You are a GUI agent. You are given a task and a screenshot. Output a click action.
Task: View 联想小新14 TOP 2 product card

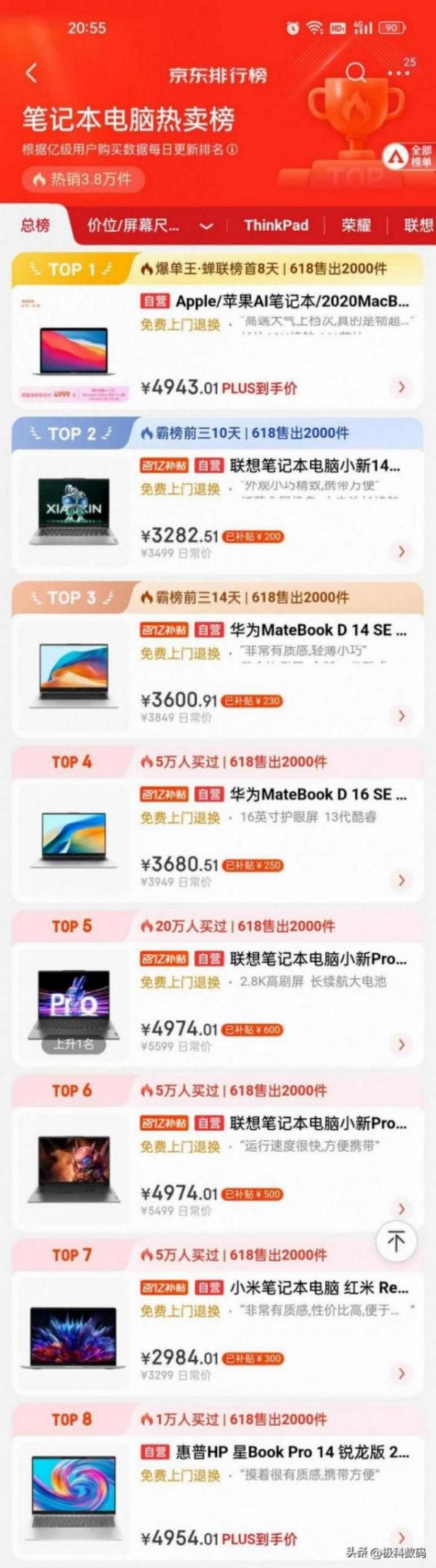pos(314,466)
